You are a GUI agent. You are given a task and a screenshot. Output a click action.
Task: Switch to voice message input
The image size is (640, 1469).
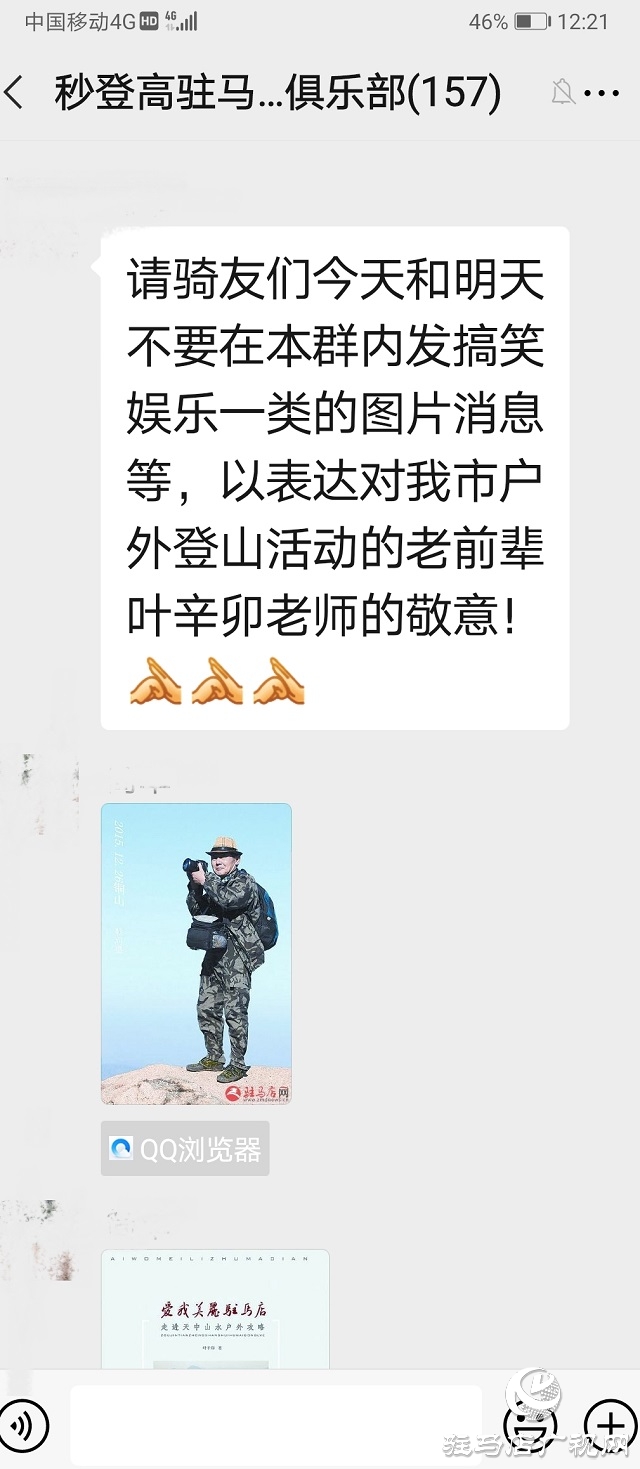click(x=23, y=1425)
